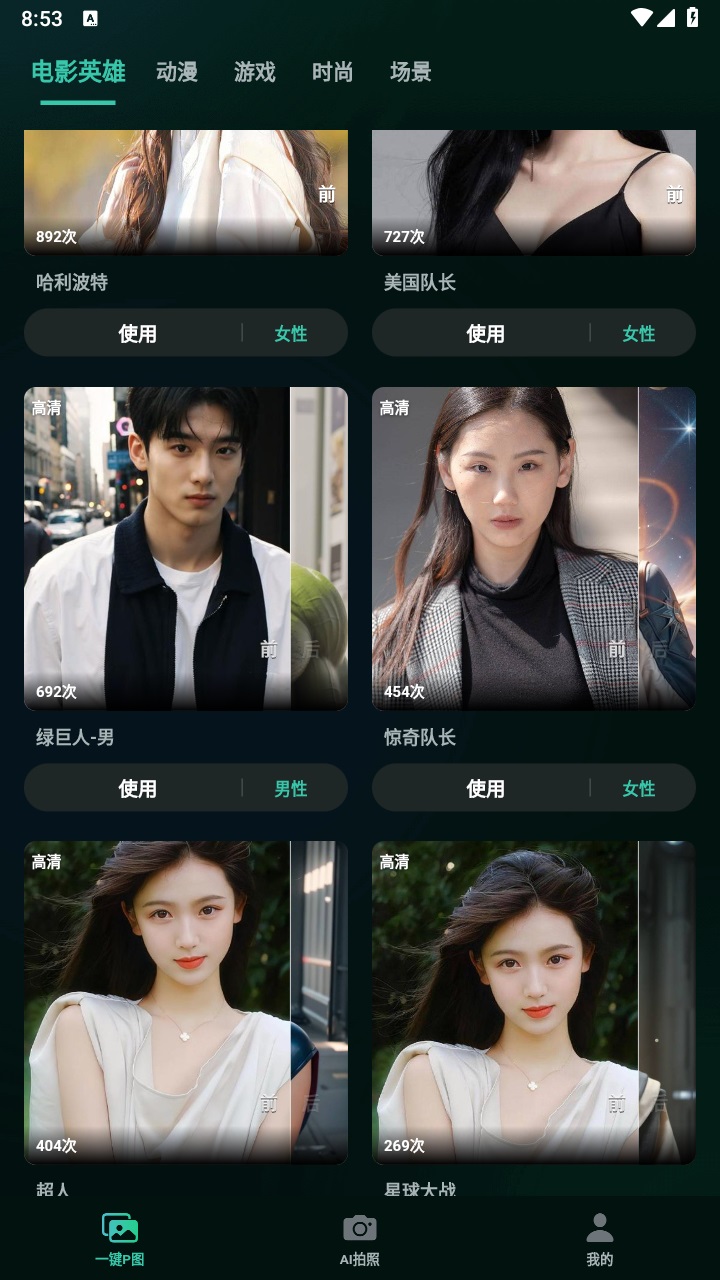Tap 使用 under 美国队长
The image size is (720, 1280).
pyautogui.click(x=485, y=333)
